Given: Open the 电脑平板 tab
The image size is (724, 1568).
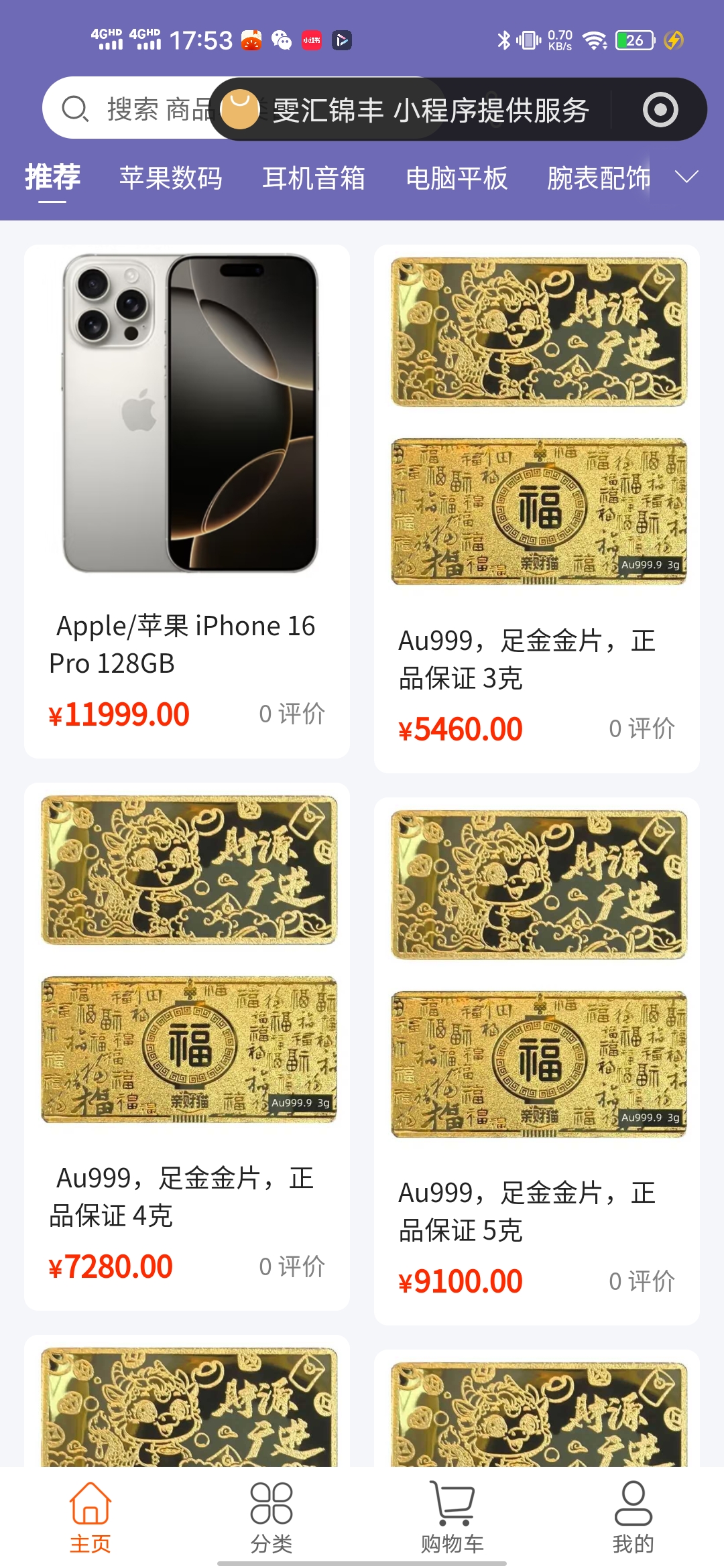Looking at the screenshot, I should click(x=457, y=178).
